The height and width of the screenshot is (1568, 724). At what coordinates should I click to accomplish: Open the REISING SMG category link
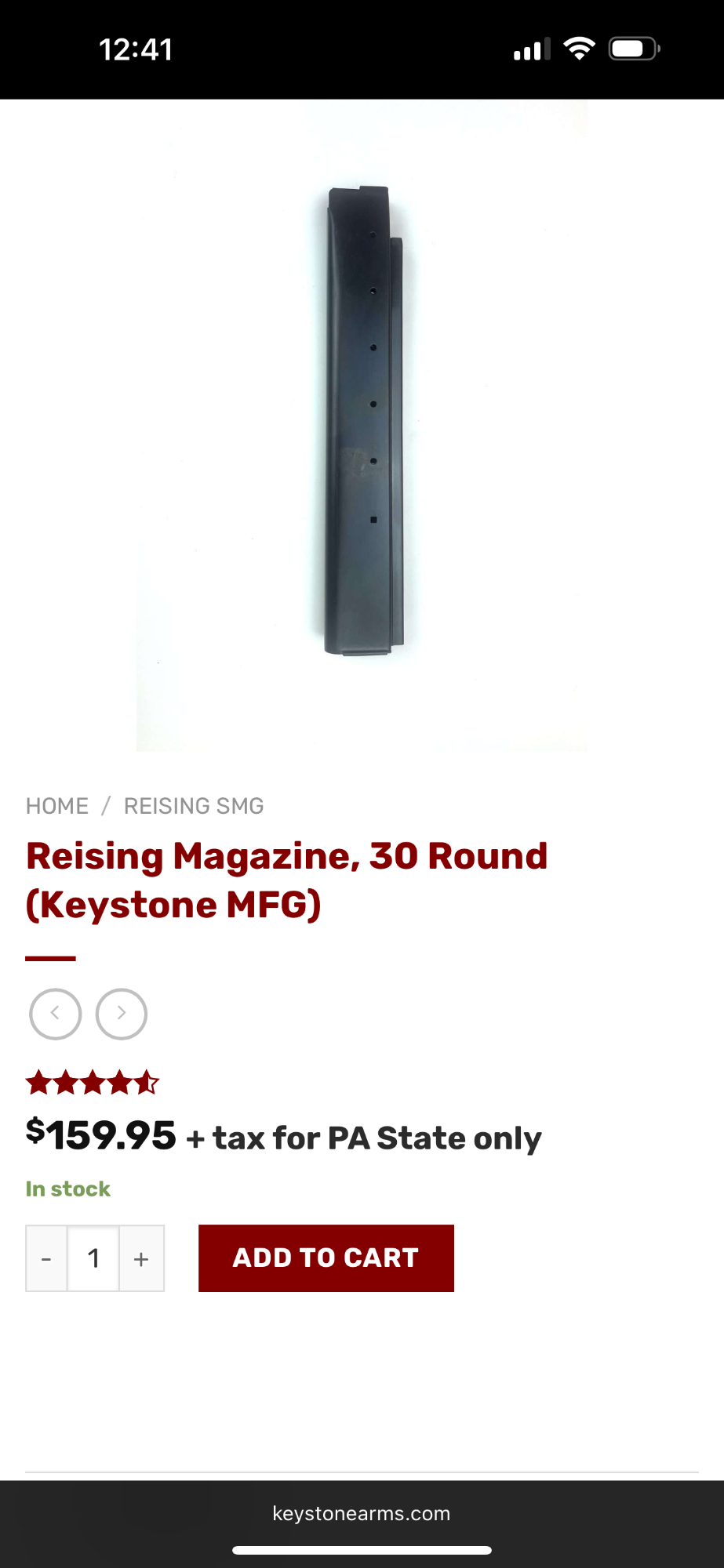click(x=194, y=806)
